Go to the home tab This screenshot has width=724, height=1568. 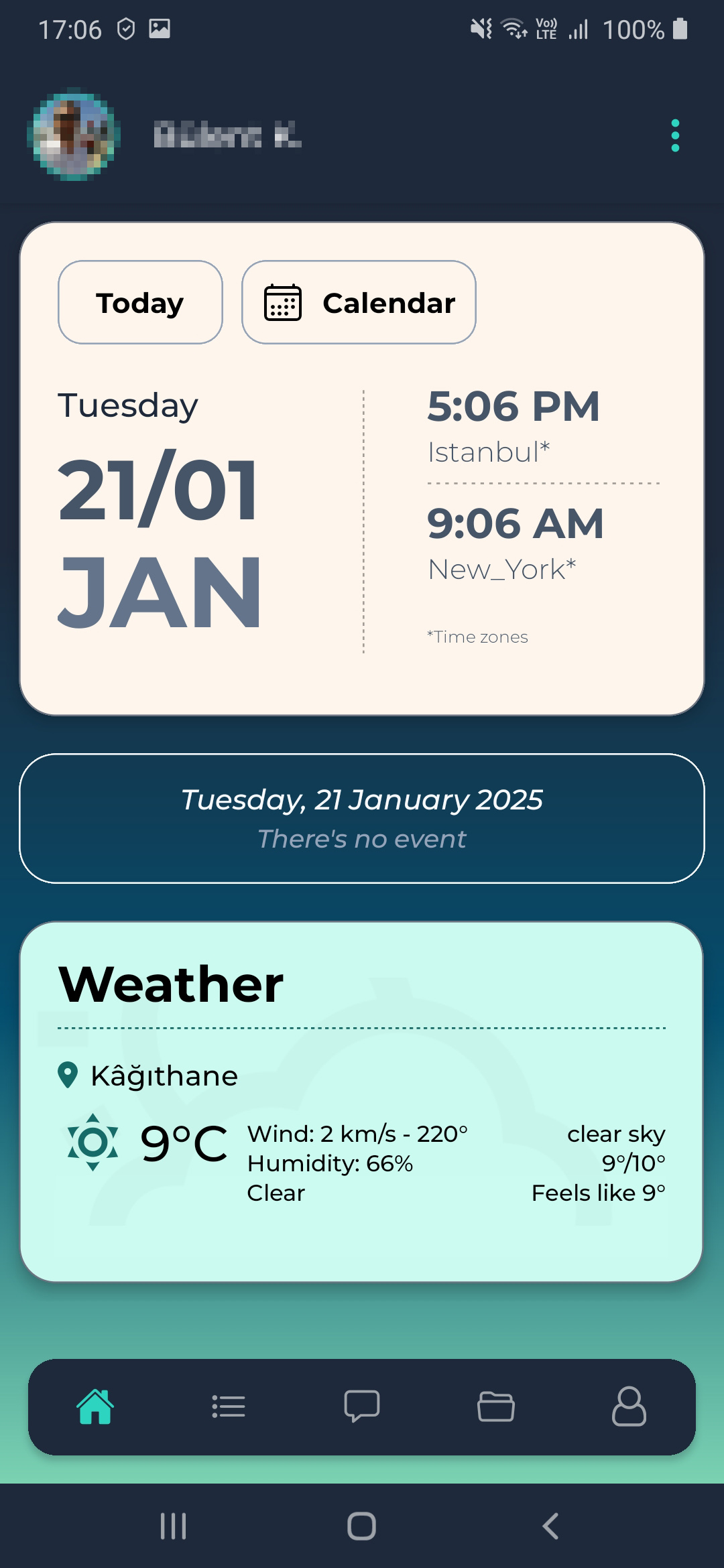click(x=95, y=1407)
